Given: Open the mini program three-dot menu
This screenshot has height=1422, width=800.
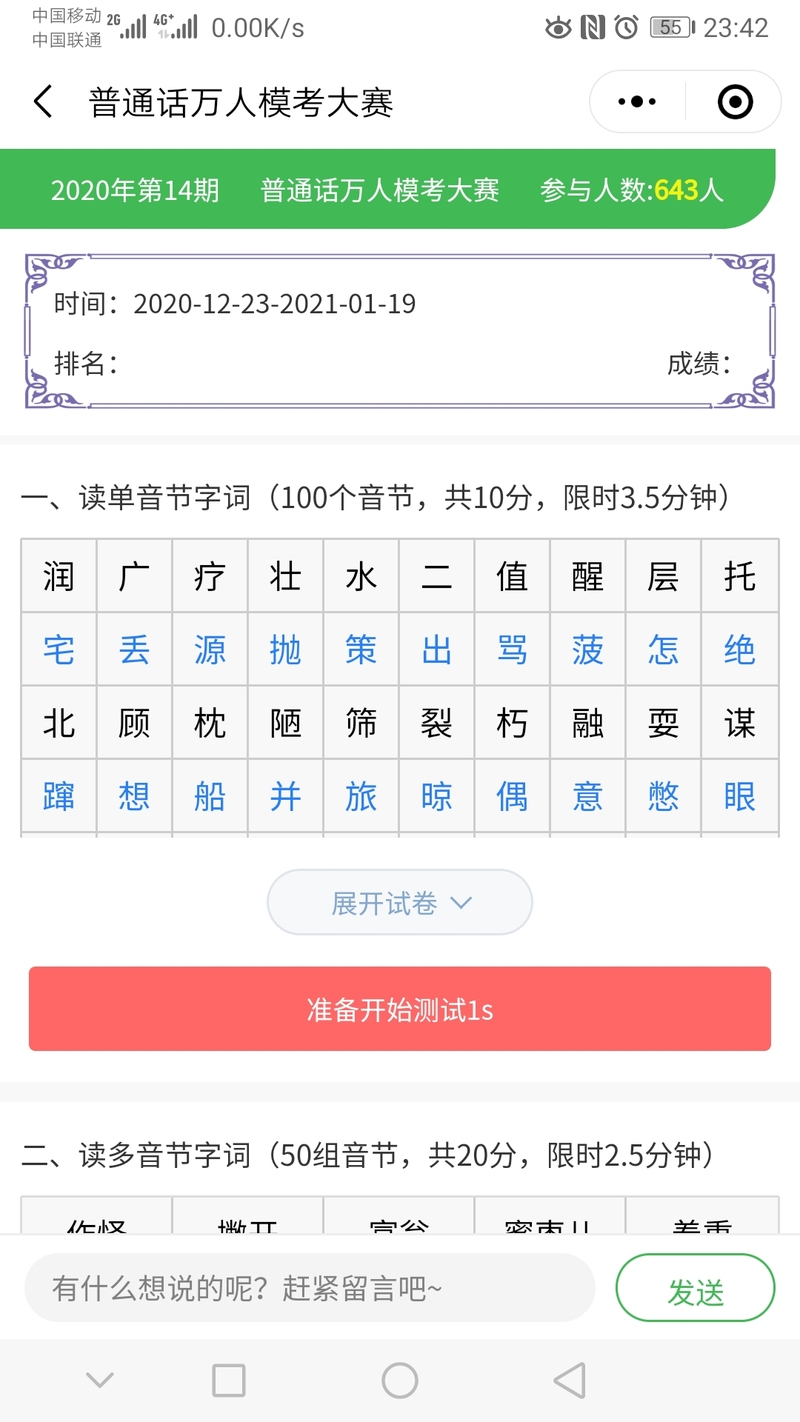Looking at the screenshot, I should tap(637, 102).
